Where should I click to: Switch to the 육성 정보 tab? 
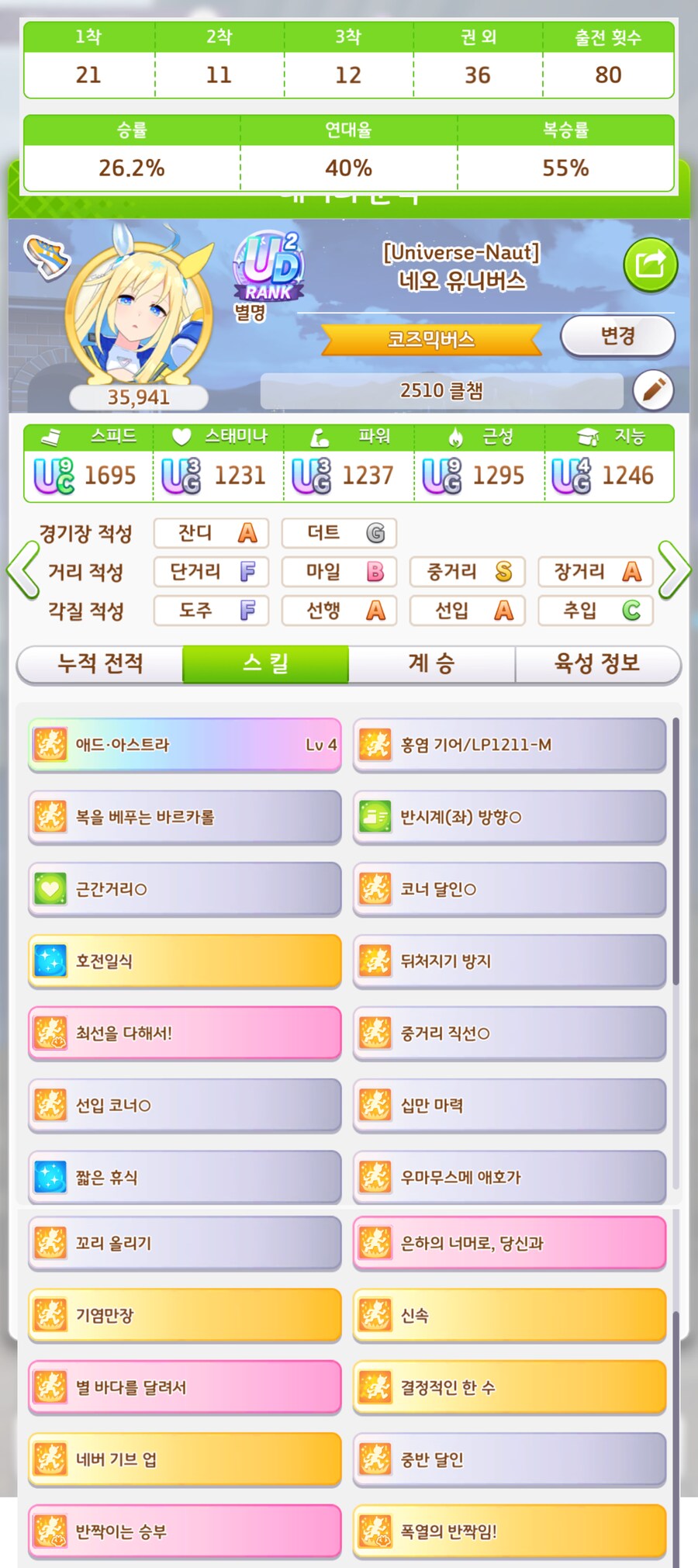click(x=600, y=664)
